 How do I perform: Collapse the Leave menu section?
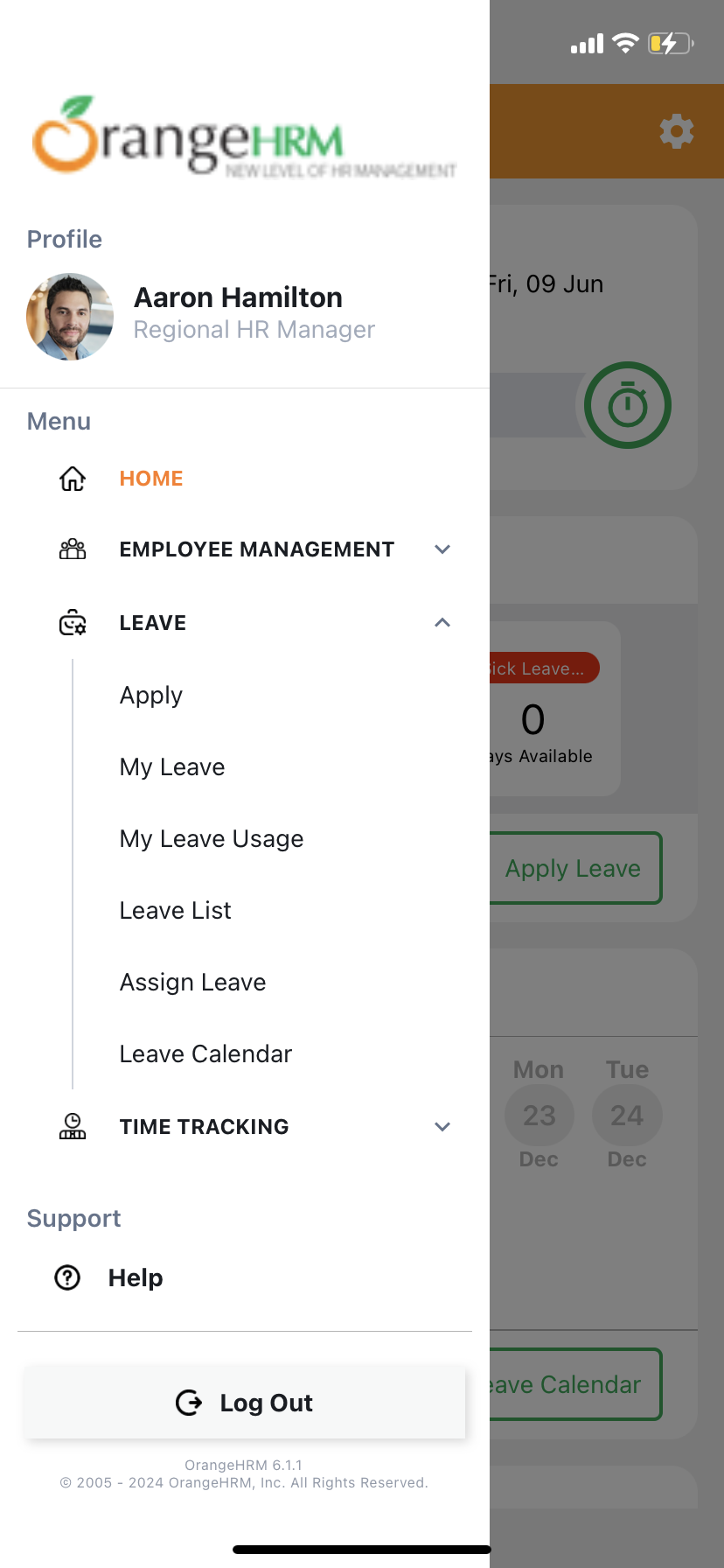(x=442, y=623)
